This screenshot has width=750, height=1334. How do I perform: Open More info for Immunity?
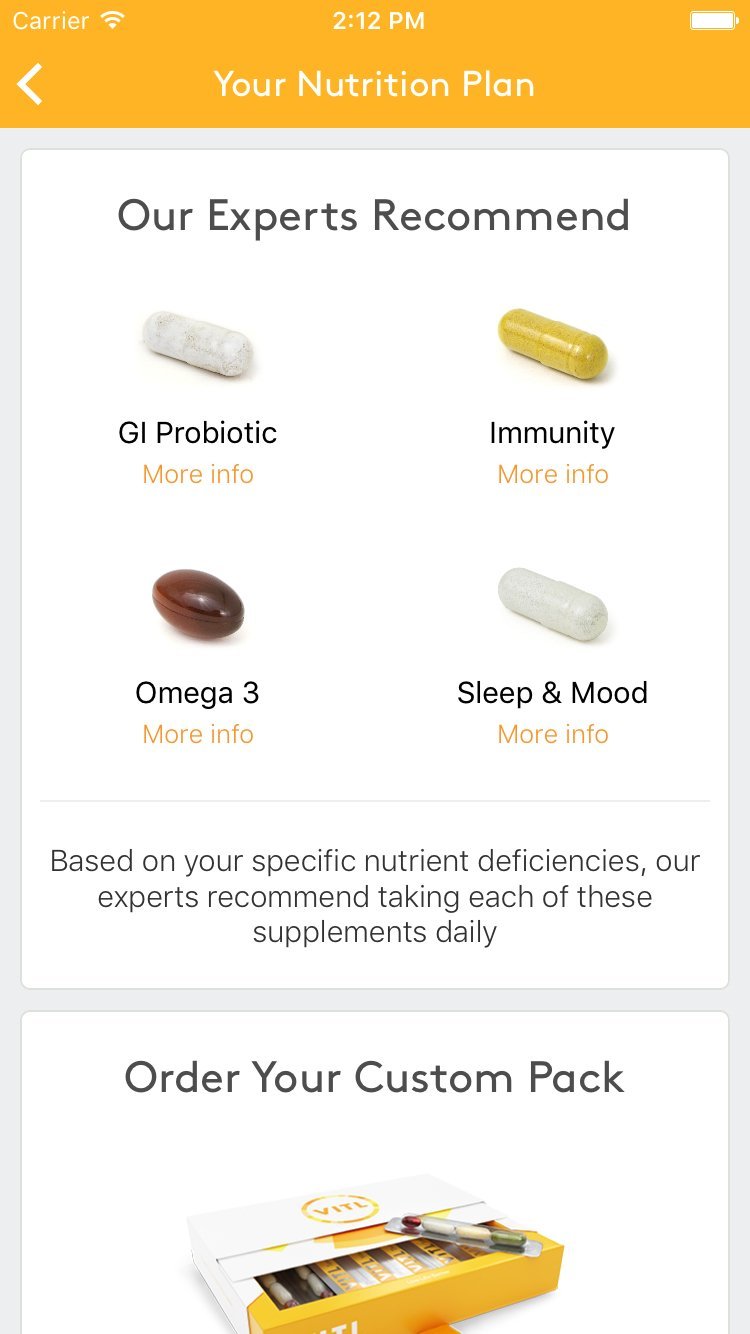[x=553, y=474]
